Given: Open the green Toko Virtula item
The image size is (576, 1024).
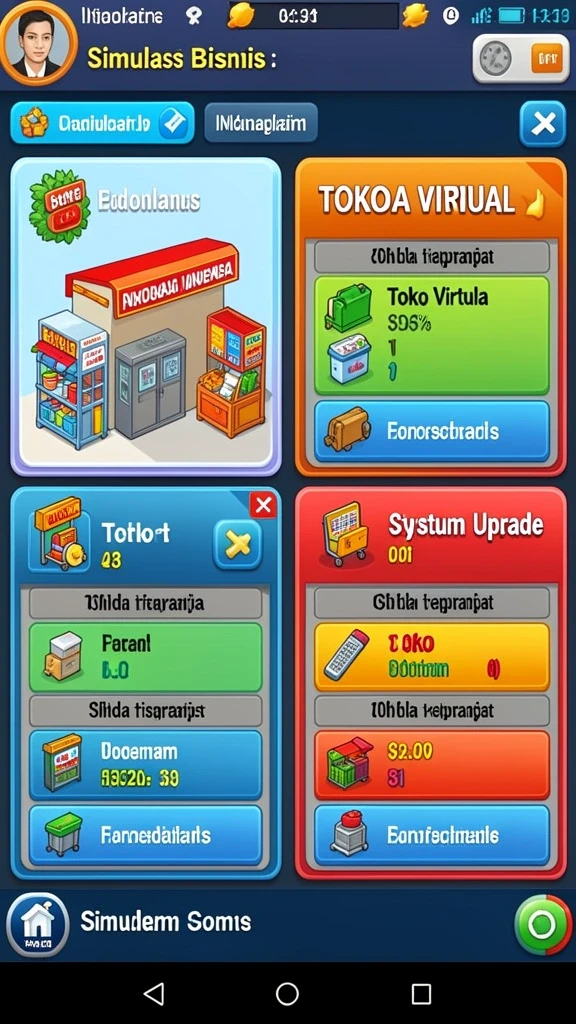Looking at the screenshot, I should [432, 335].
